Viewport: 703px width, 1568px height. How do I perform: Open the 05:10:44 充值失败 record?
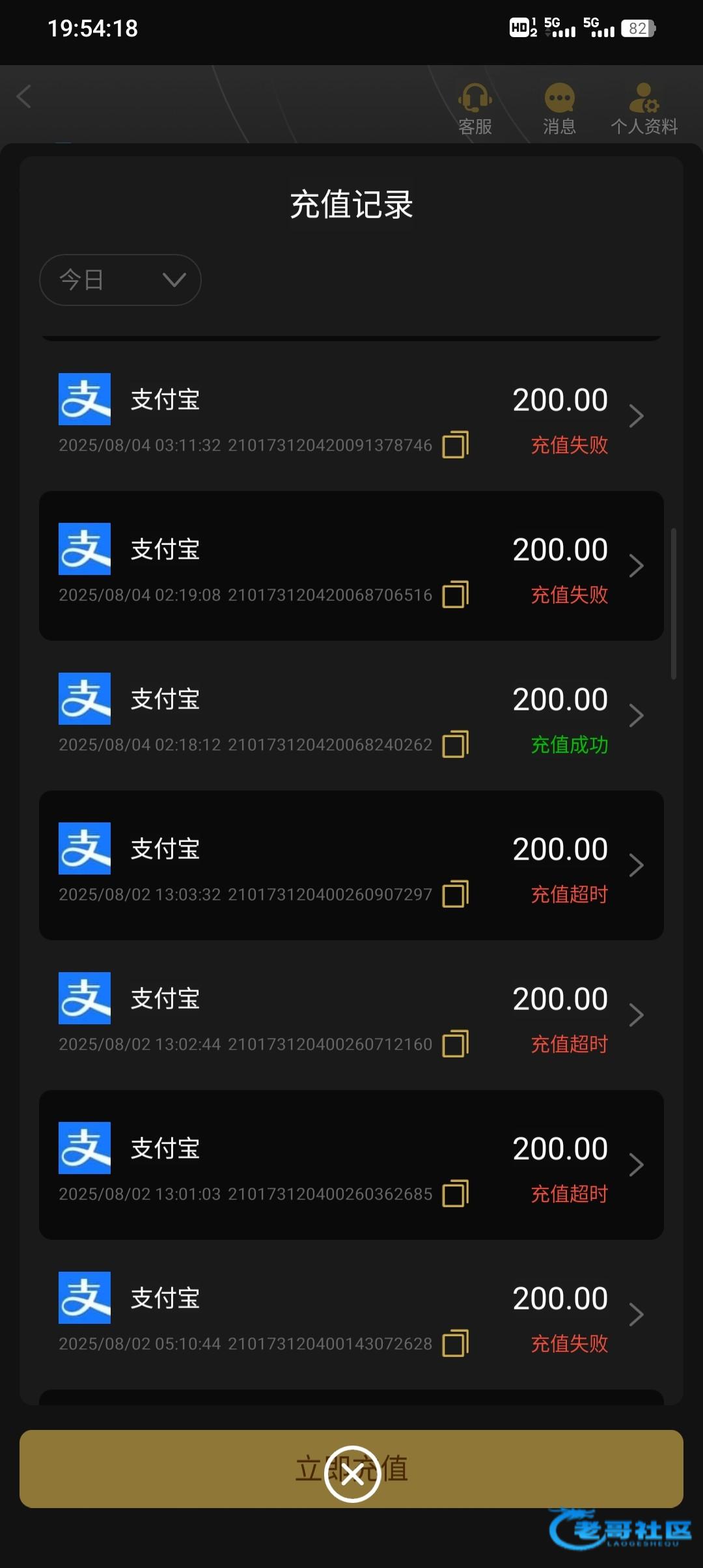(x=351, y=1315)
